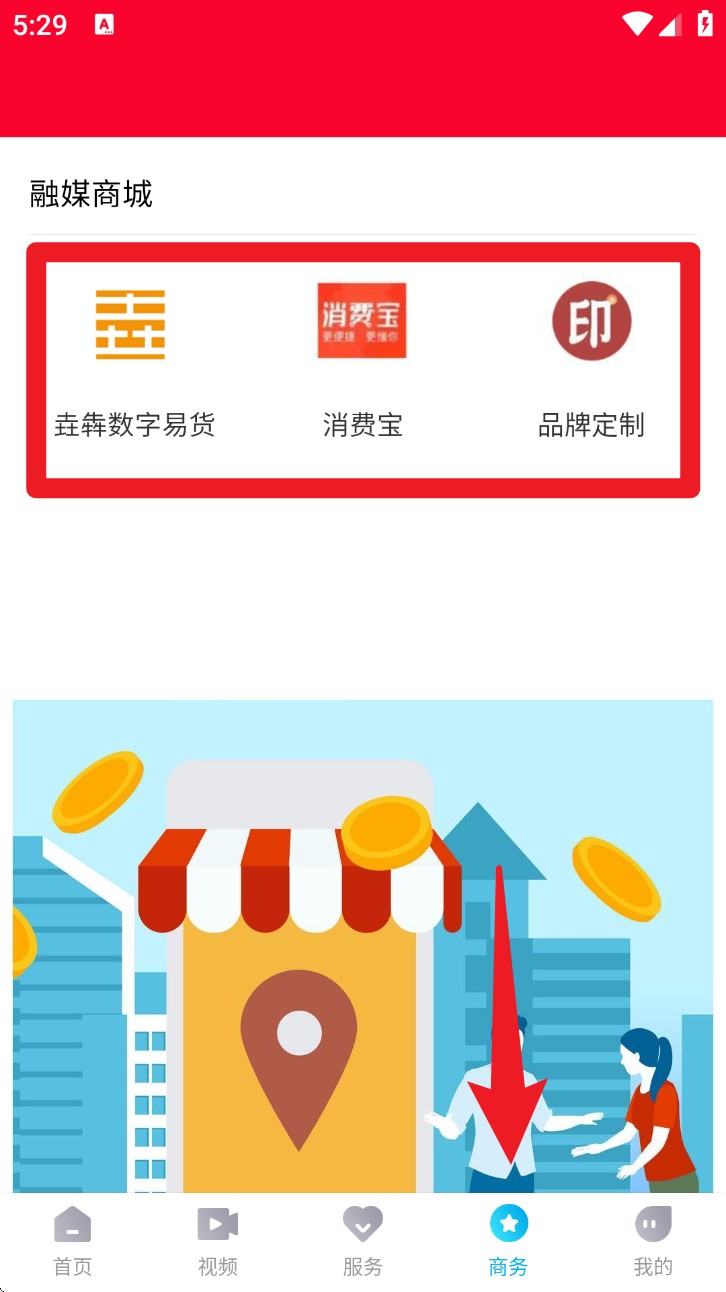Select the 商务 tab
The image size is (726, 1292).
tap(508, 1241)
